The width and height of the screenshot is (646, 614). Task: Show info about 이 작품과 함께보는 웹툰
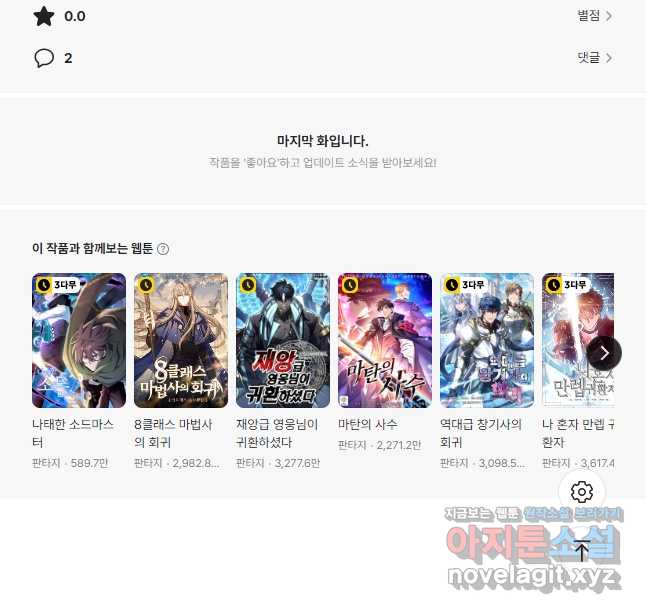(163, 249)
